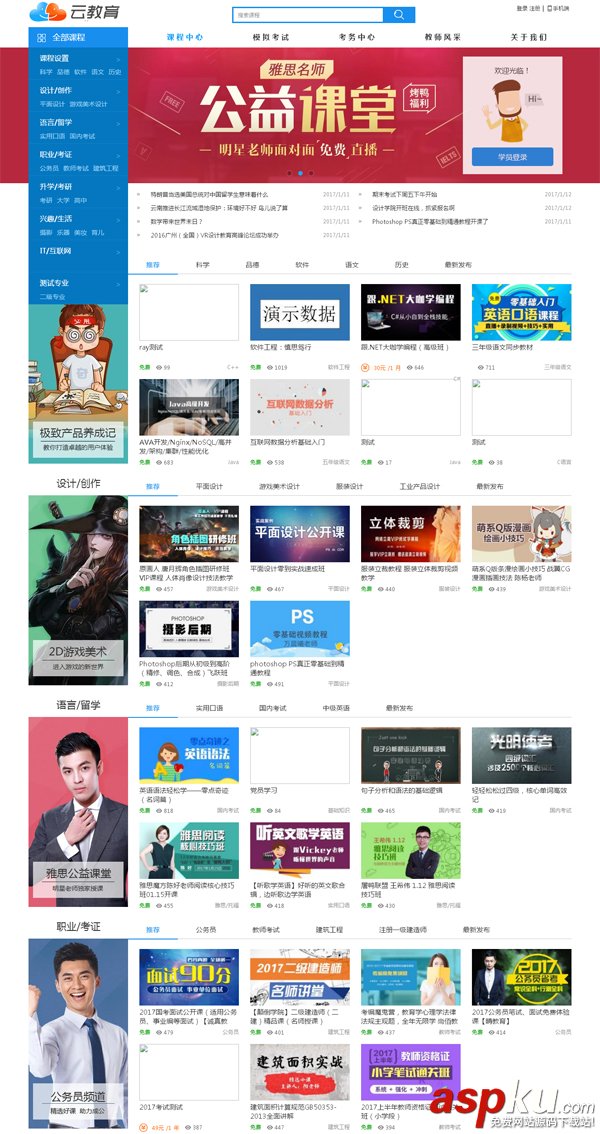Switch to the 科学 course tab
Screen dimensions: 600x1134
tap(203, 265)
